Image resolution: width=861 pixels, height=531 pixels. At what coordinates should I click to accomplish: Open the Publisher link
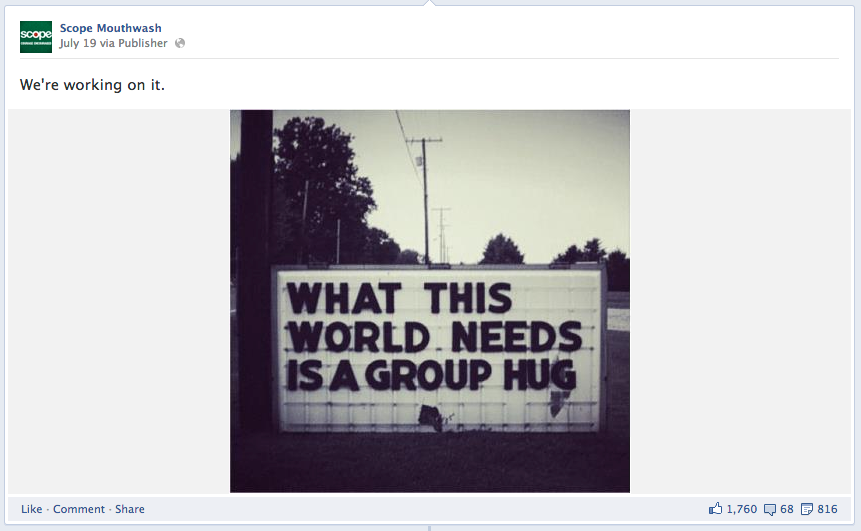143,44
